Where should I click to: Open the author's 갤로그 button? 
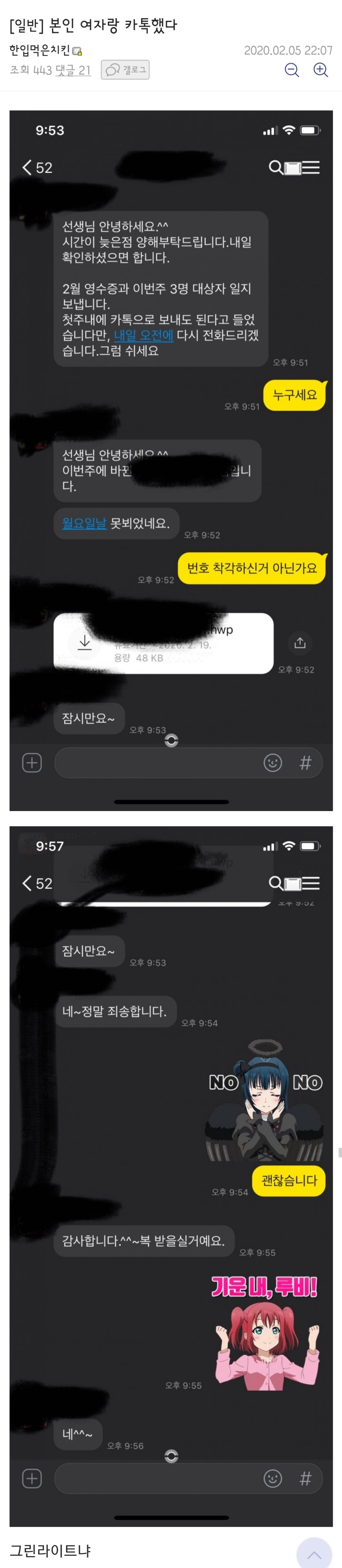pyautogui.click(x=126, y=70)
